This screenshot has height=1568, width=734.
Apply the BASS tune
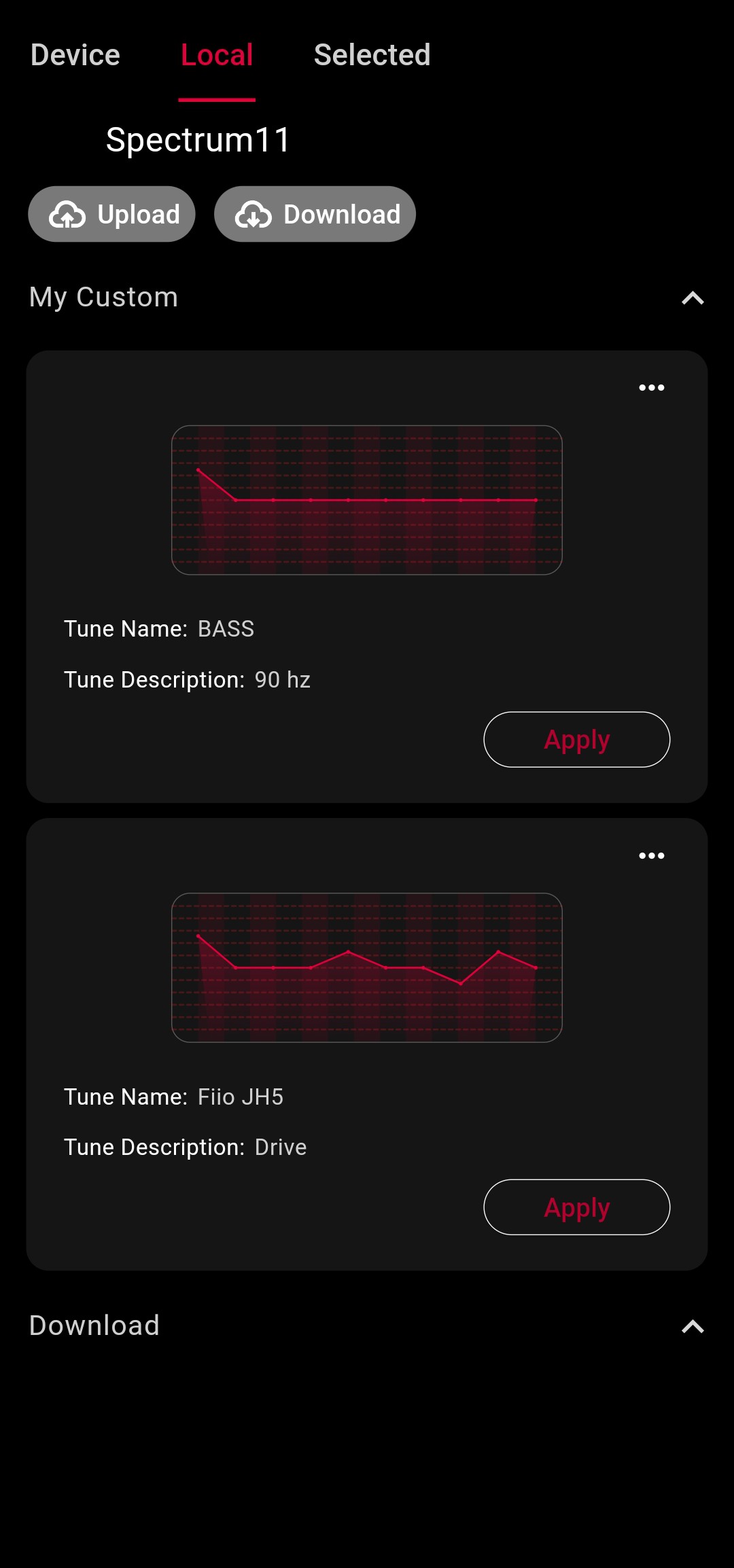(576, 739)
